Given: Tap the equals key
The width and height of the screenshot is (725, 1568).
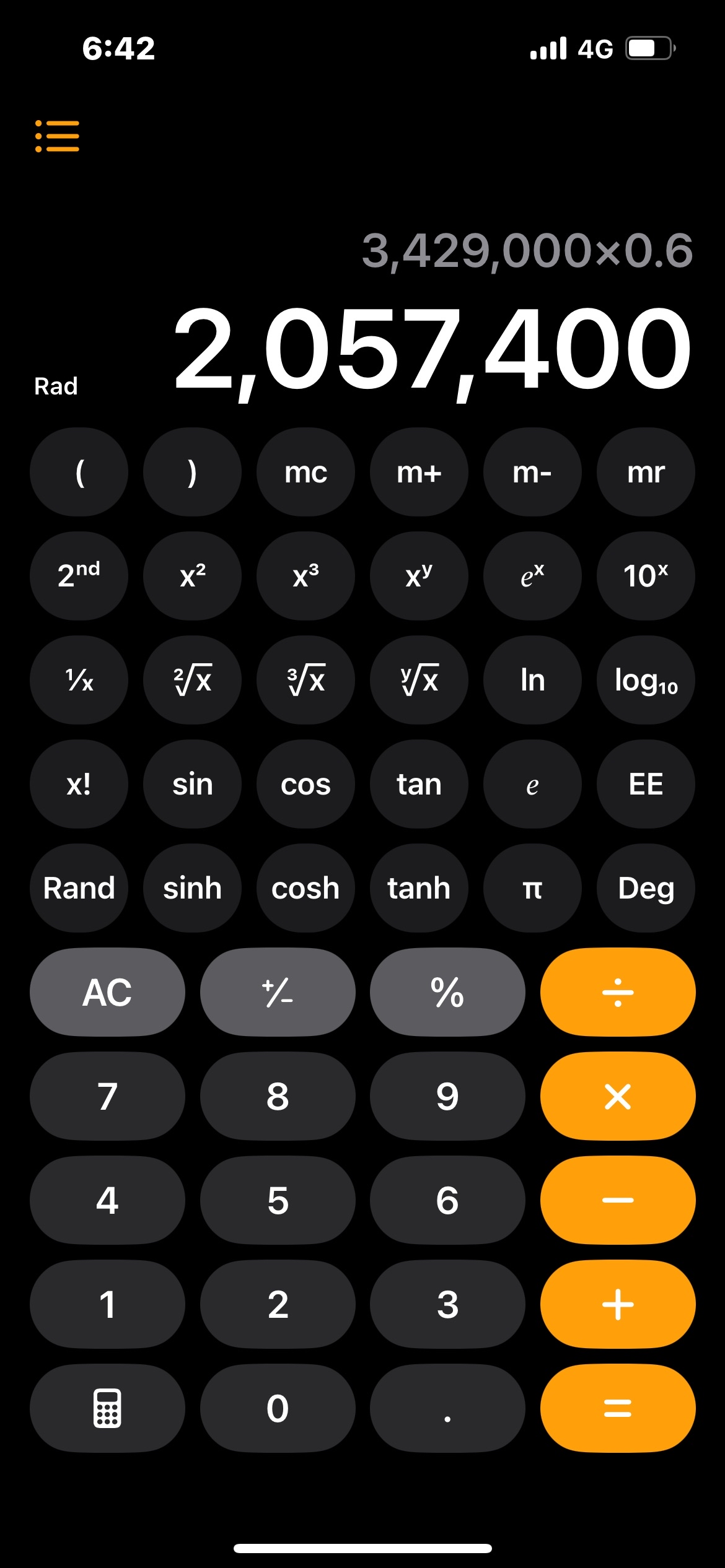Looking at the screenshot, I should point(617,1408).
